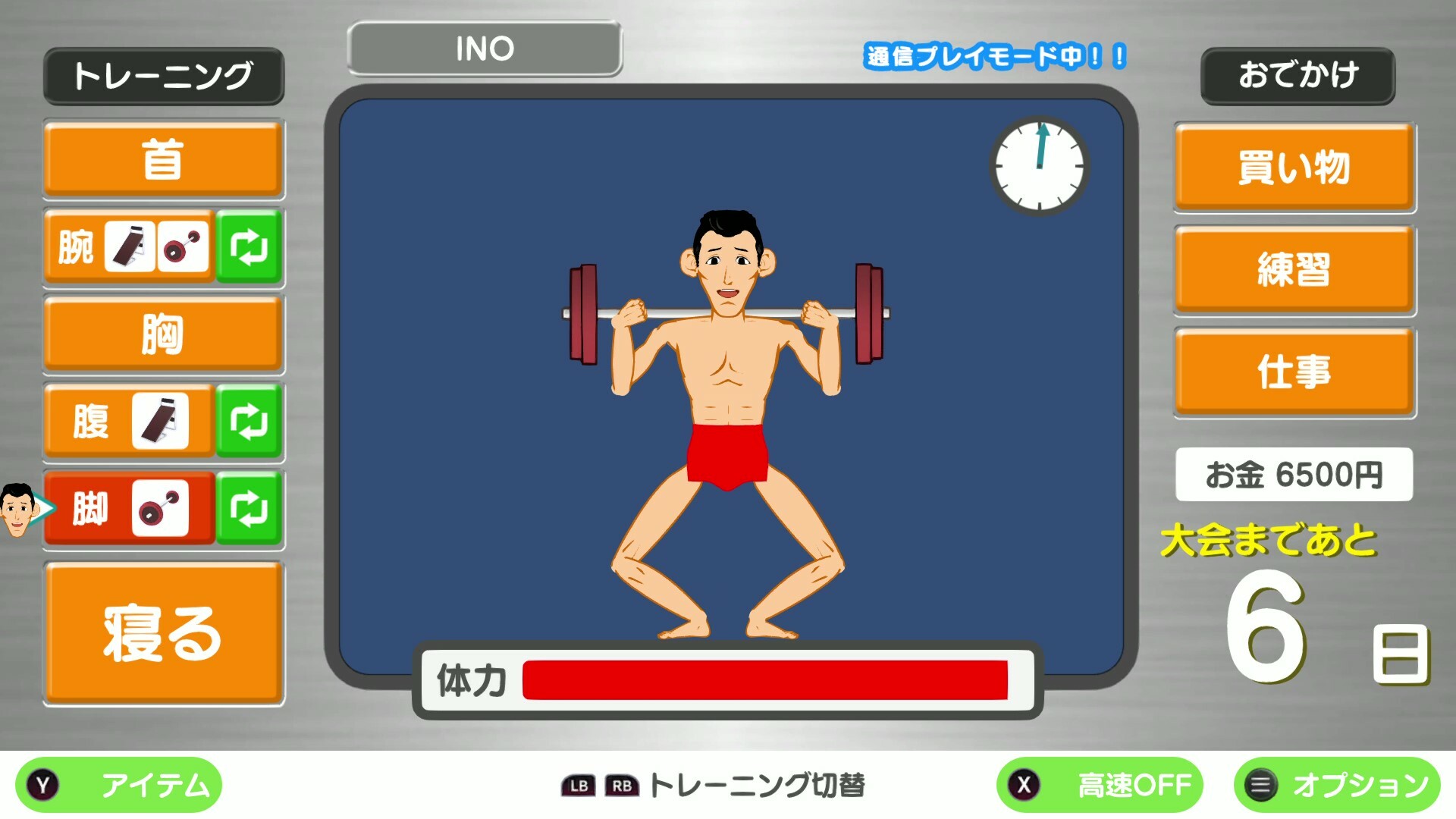Tap 寝る to go to sleep
1456x819 pixels.
(163, 633)
